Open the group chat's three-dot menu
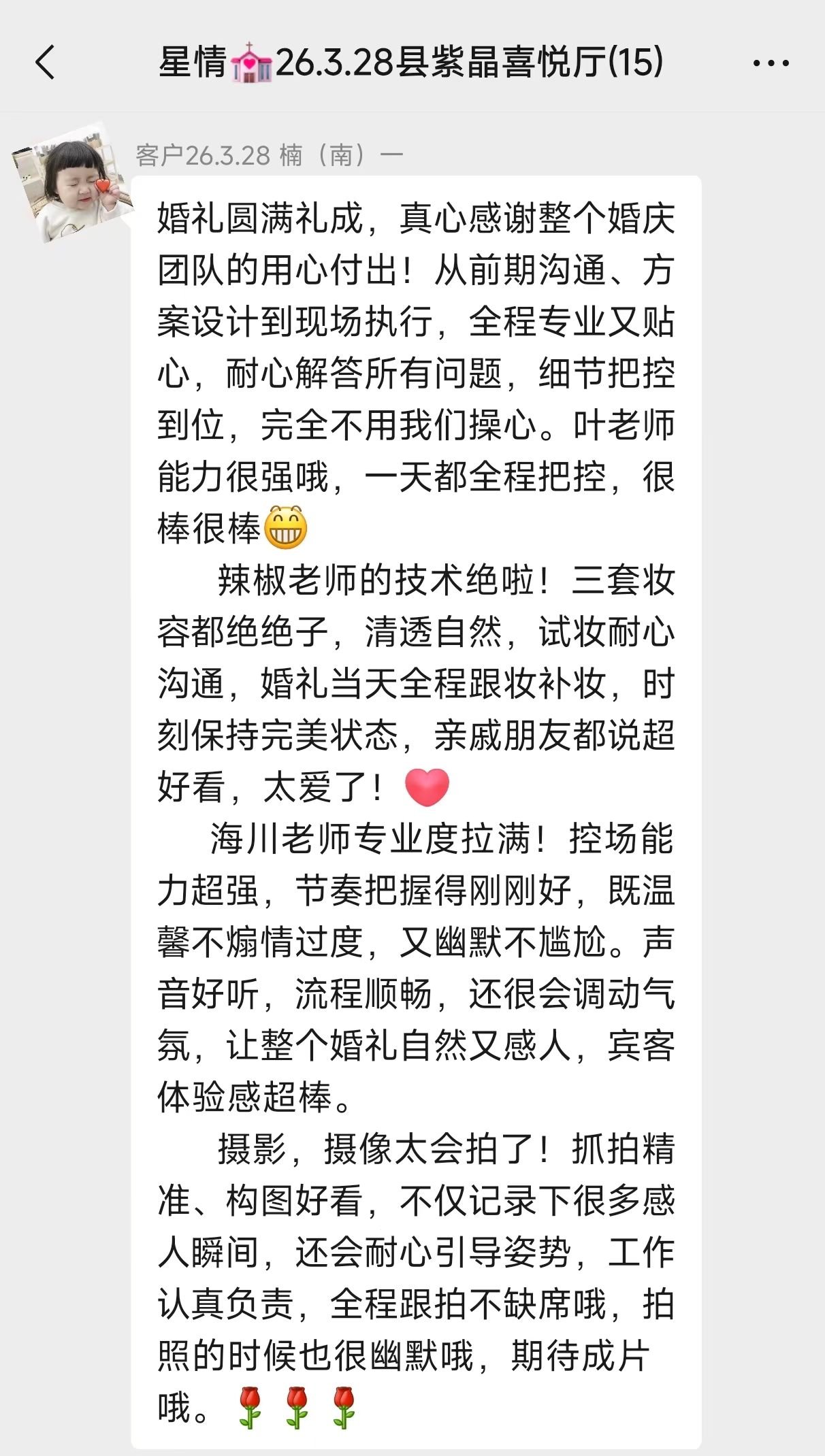The height and width of the screenshot is (1456, 825). [771, 63]
